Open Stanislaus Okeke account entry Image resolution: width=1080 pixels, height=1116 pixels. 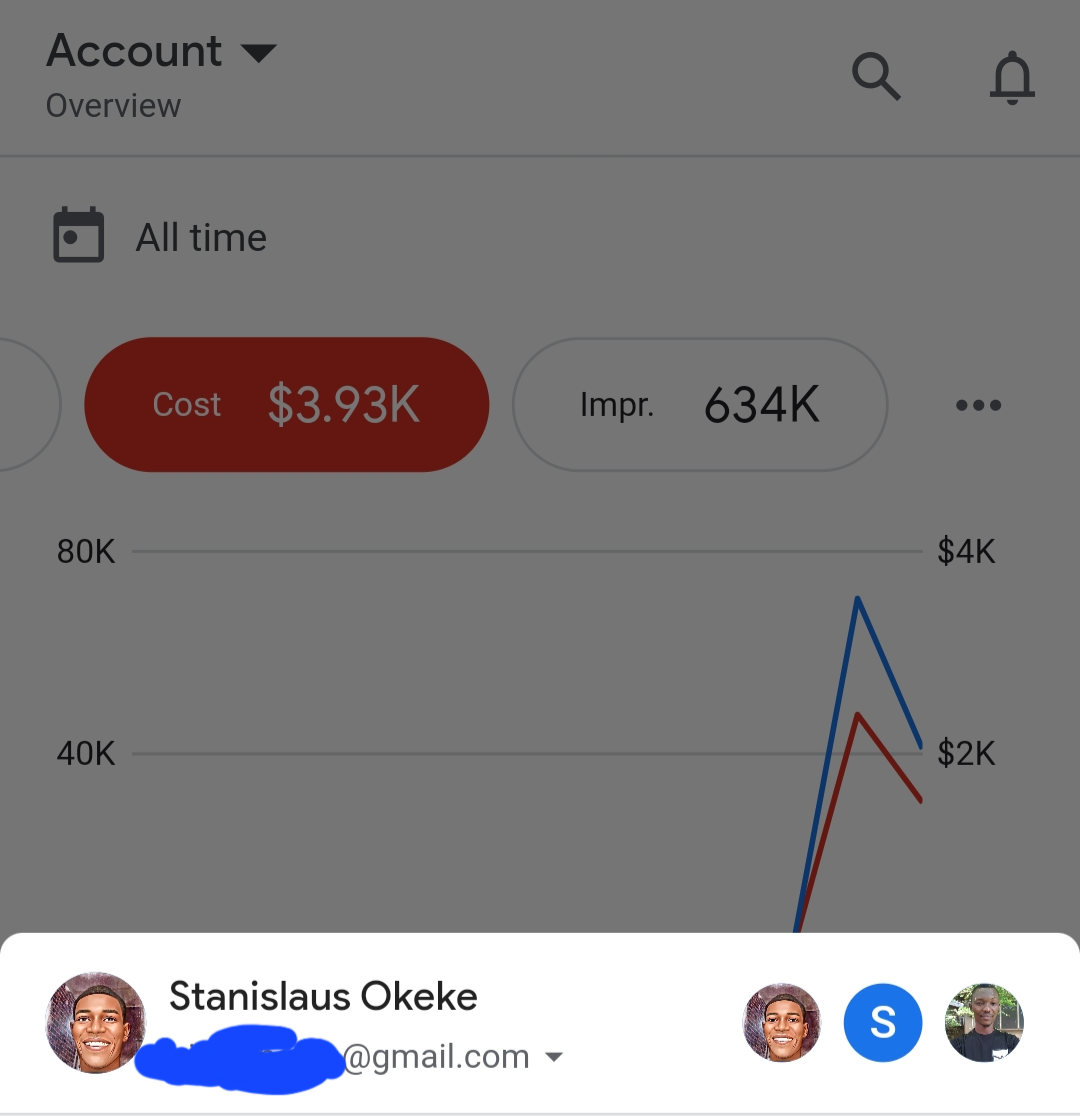[323, 995]
